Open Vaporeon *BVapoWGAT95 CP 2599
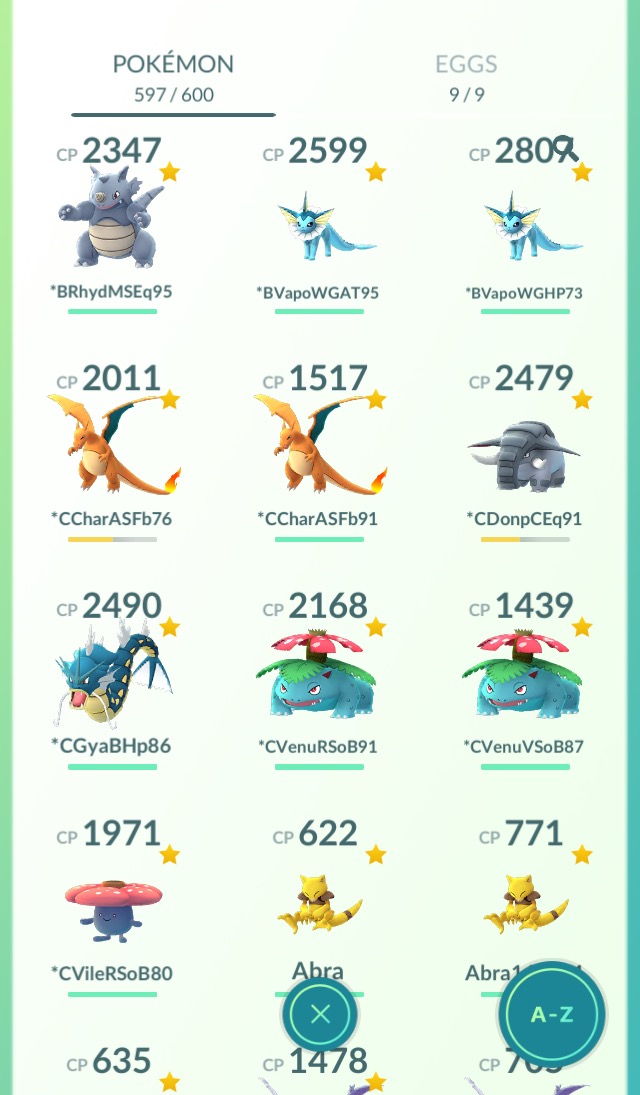640x1095 pixels. (x=319, y=225)
